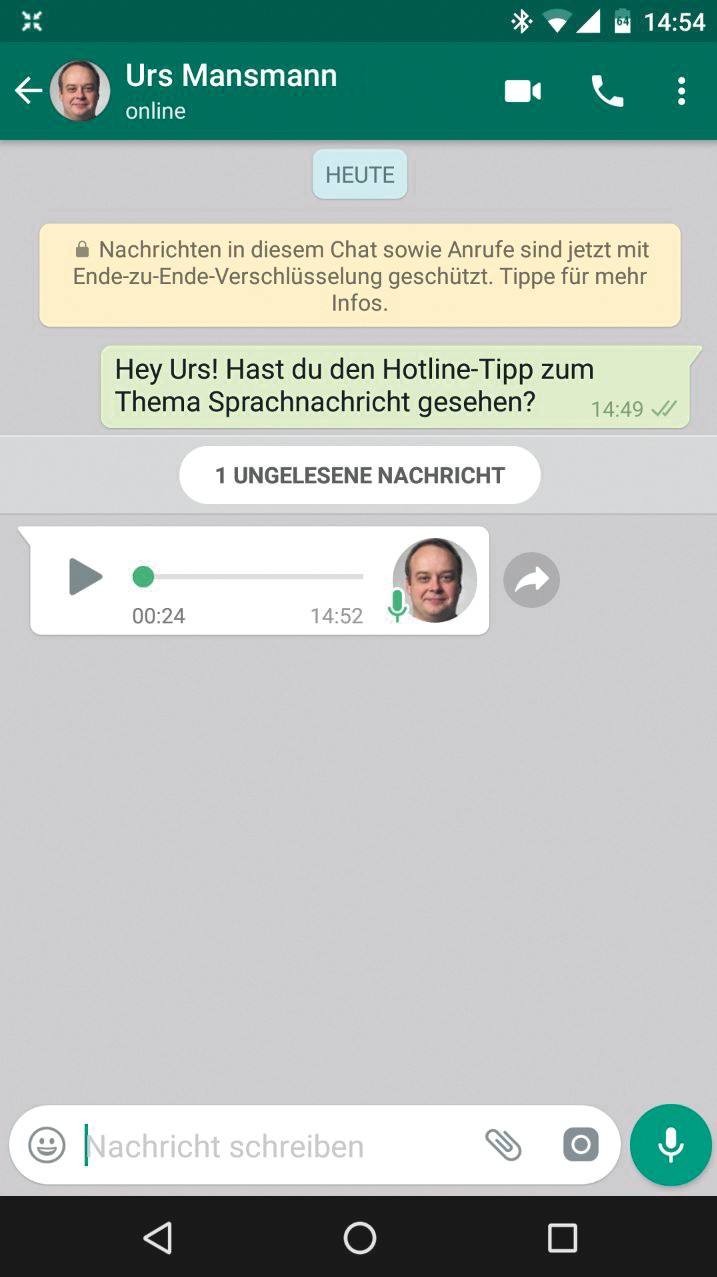Go back from Urs Mansmann chat
The height and width of the screenshot is (1277, 717).
click(x=28, y=92)
